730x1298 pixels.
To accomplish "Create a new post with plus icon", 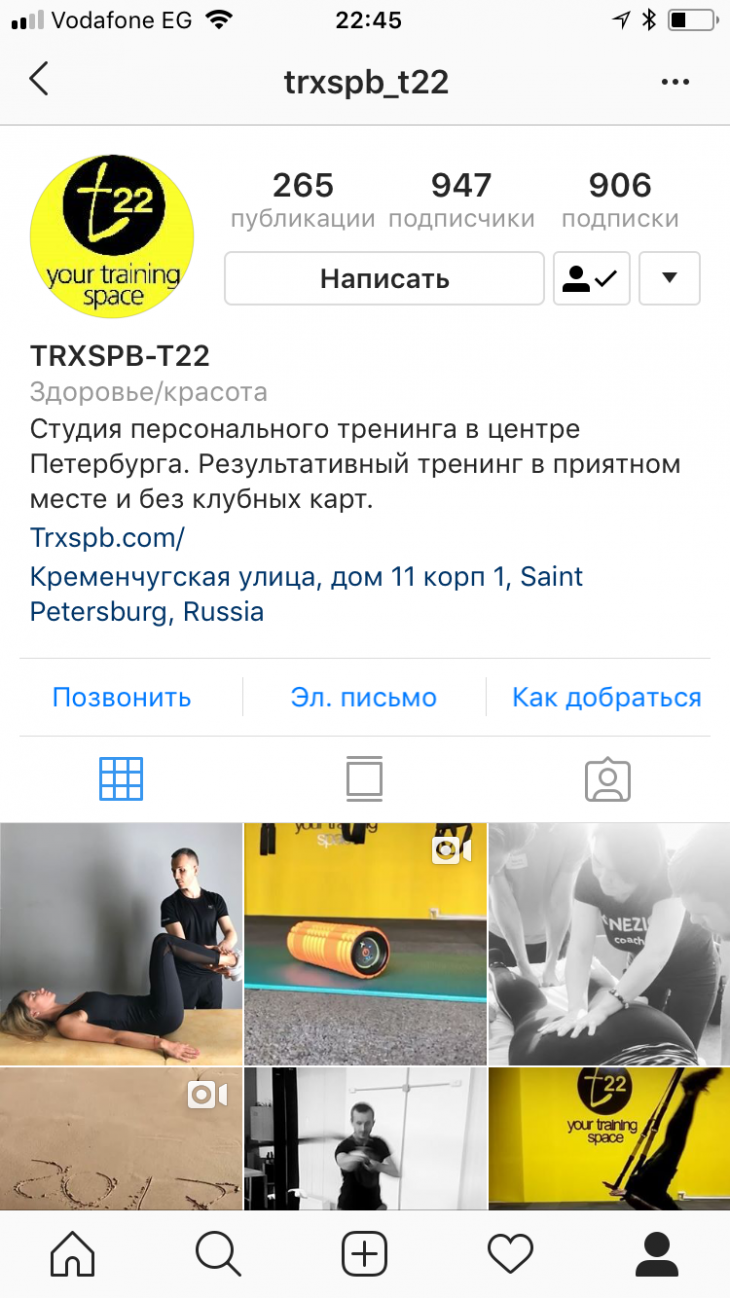I will [364, 1253].
